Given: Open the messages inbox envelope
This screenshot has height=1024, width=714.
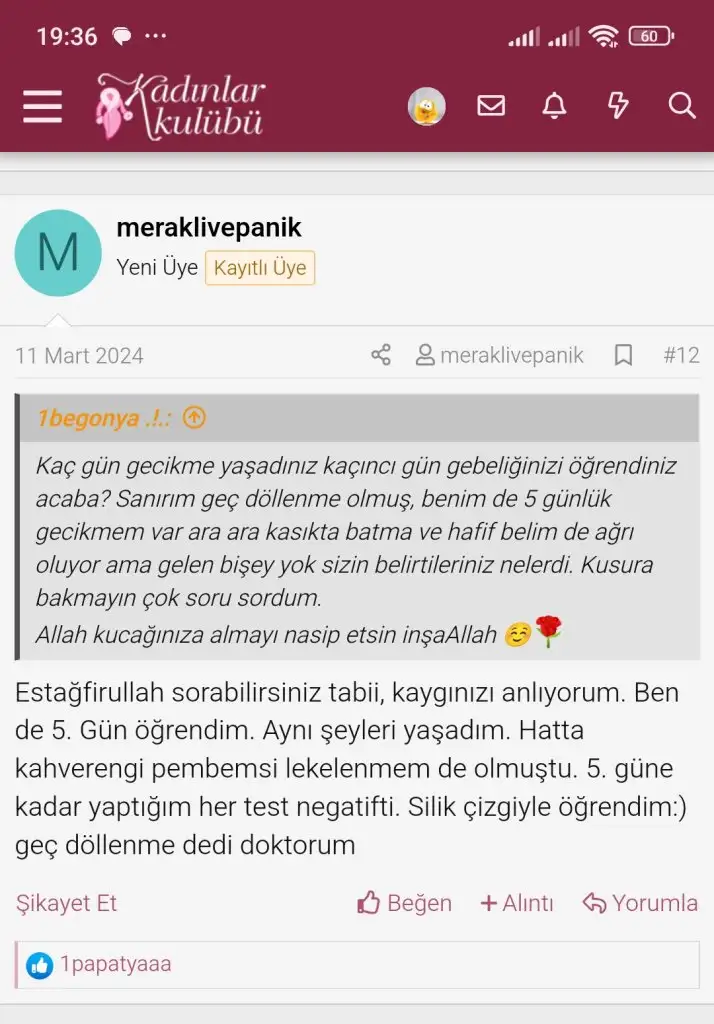Looking at the screenshot, I should pos(491,106).
